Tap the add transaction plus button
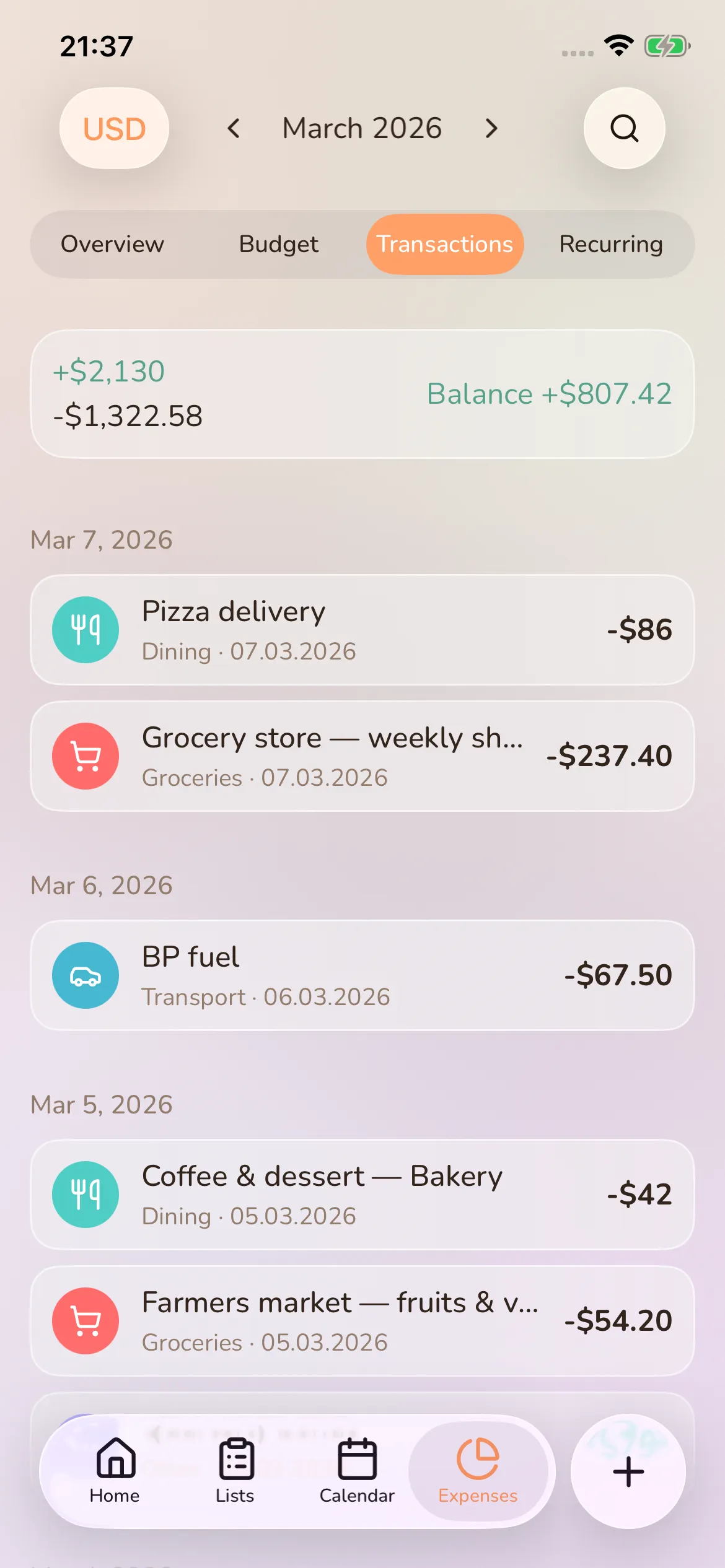This screenshot has width=725, height=1568. (628, 1472)
